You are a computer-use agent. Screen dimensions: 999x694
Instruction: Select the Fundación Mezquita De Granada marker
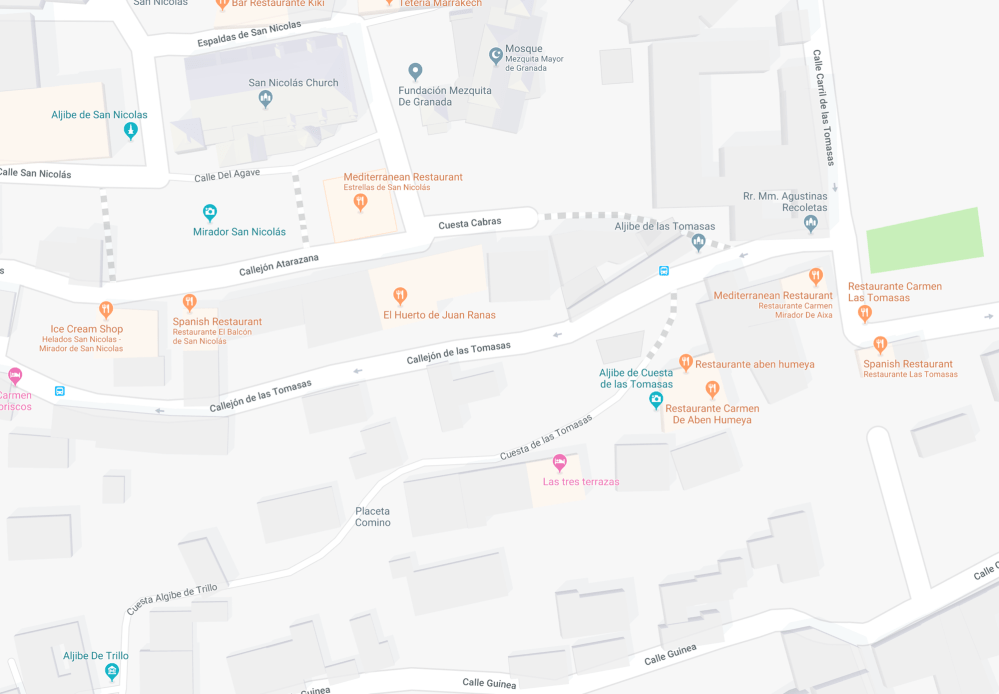416,71
